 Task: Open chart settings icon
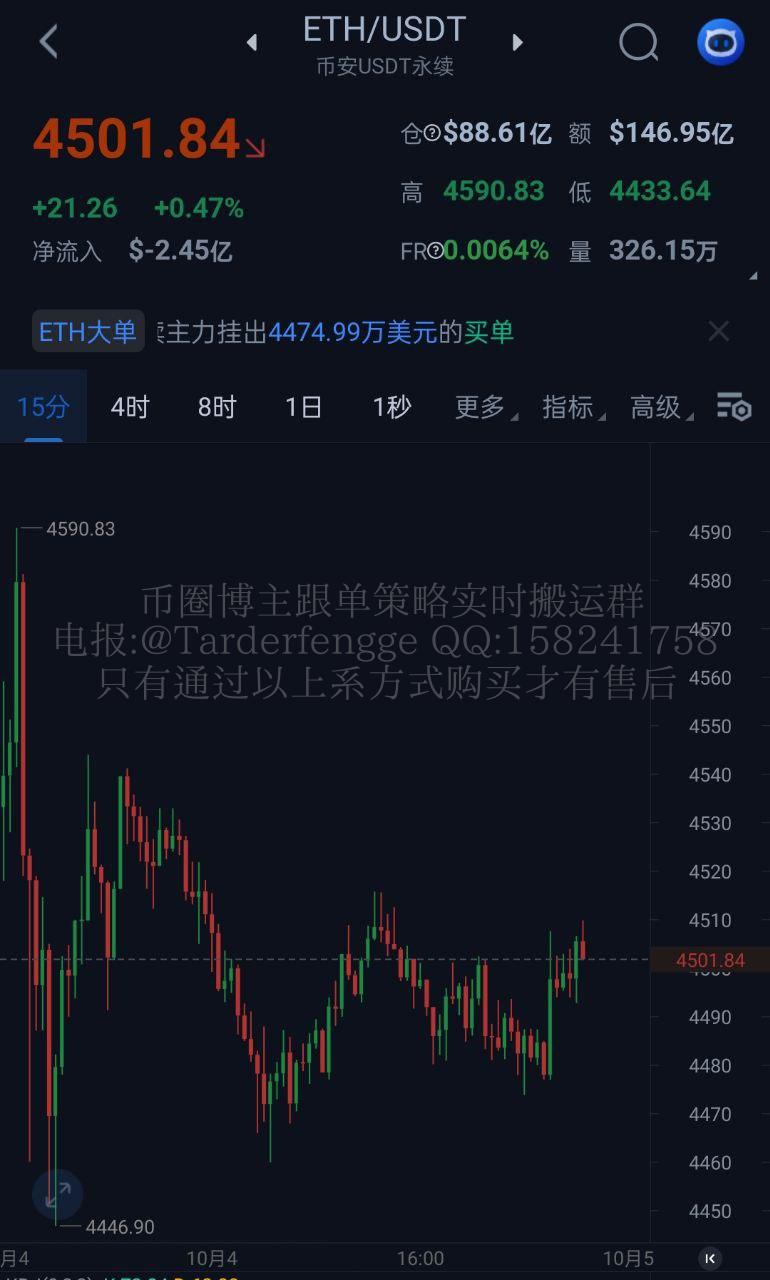tap(733, 407)
